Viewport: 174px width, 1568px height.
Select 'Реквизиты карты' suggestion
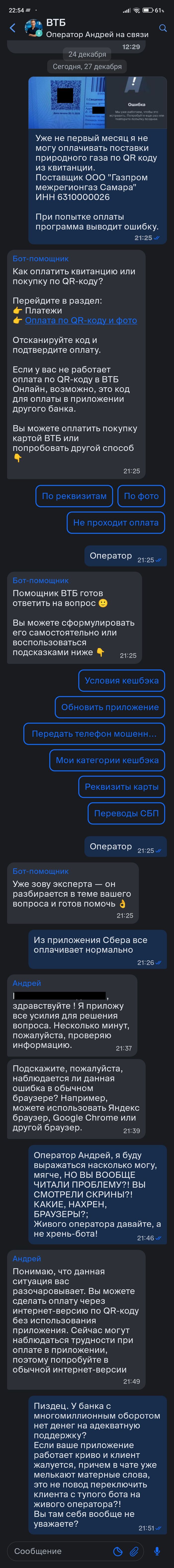122,786
